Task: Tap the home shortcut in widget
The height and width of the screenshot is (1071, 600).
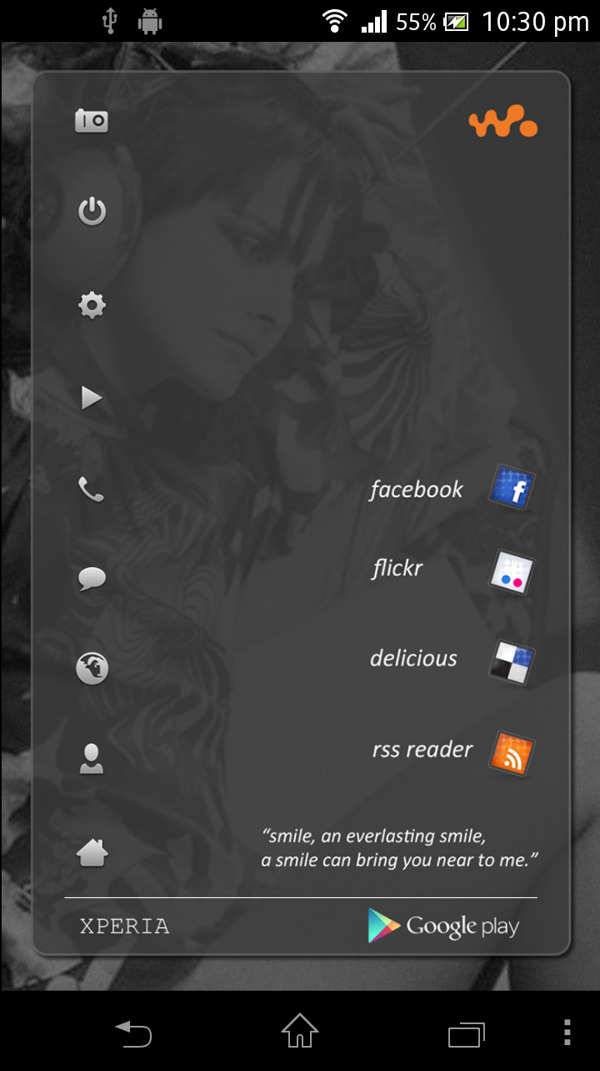Action: 92,852
